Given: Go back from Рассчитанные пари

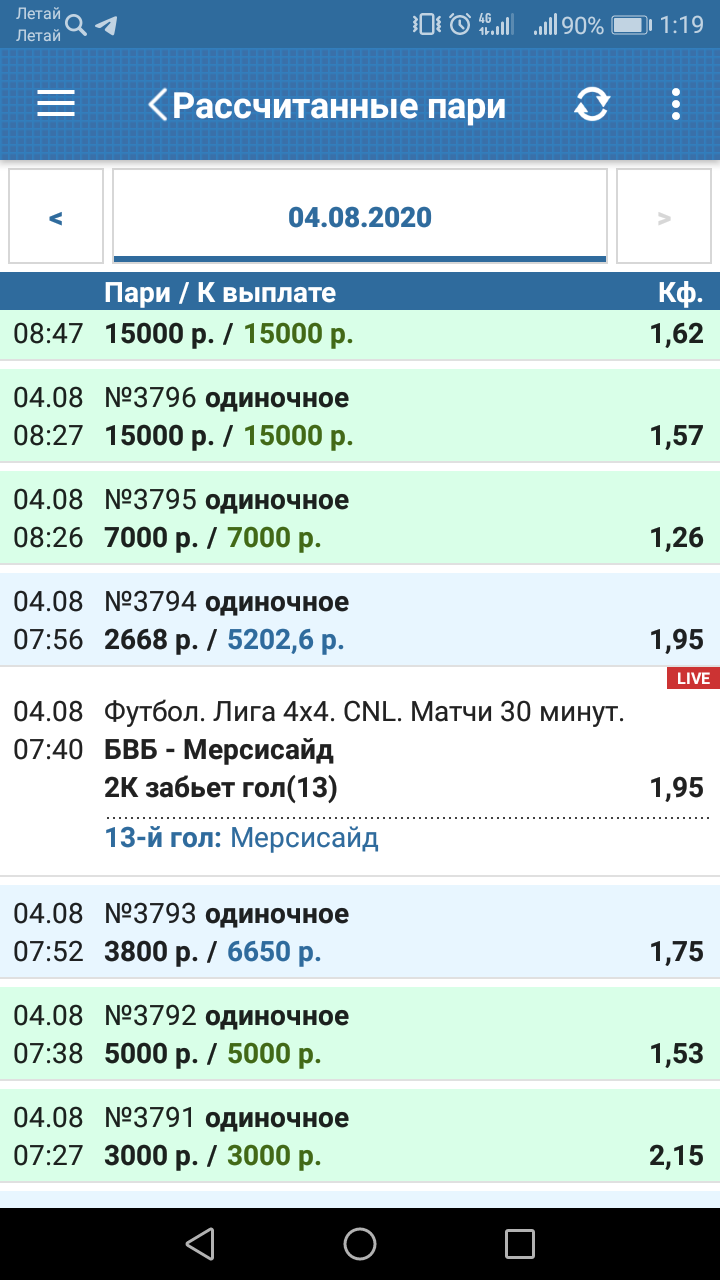Looking at the screenshot, I should click(x=158, y=105).
